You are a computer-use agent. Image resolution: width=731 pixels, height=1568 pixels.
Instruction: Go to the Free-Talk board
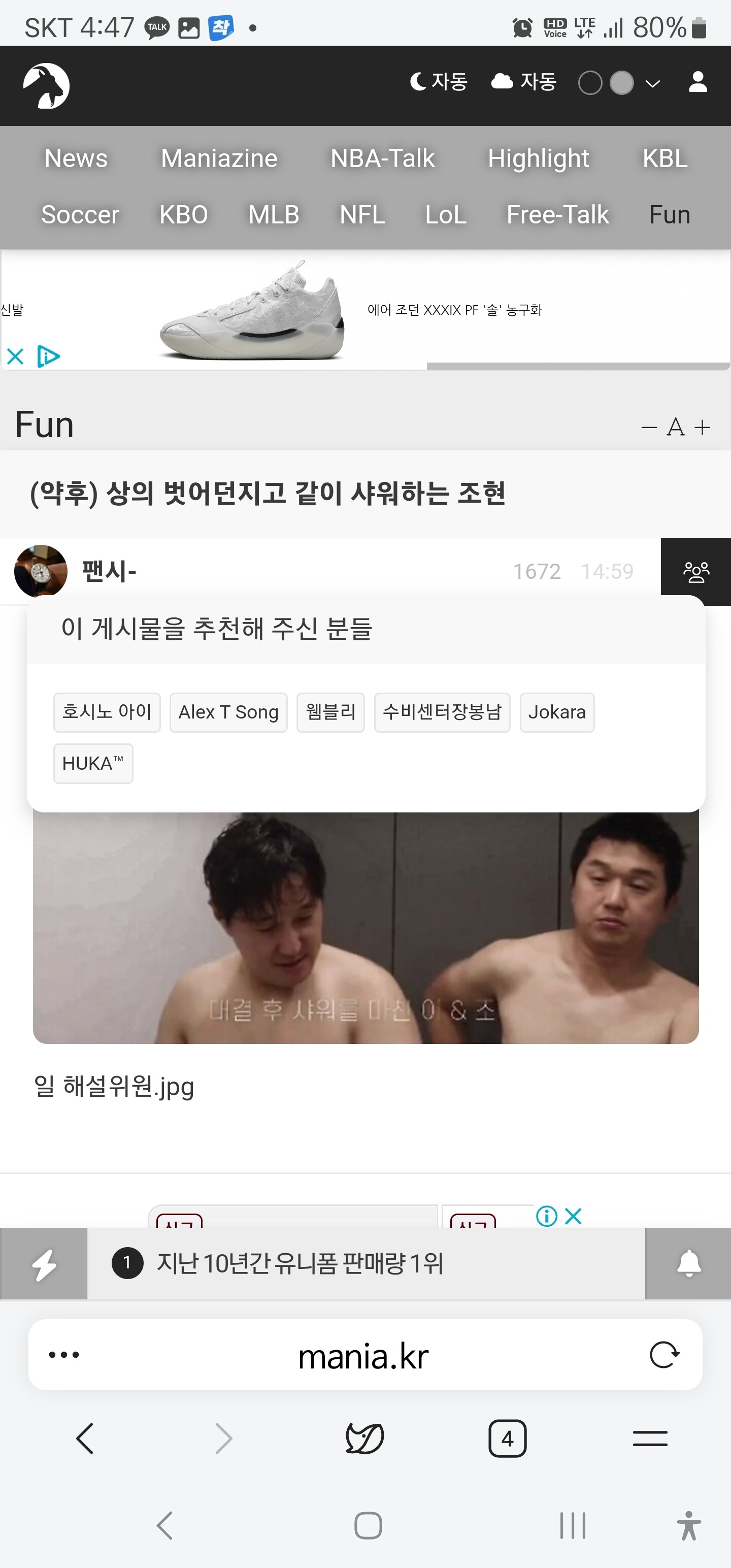pyautogui.click(x=557, y=214)
